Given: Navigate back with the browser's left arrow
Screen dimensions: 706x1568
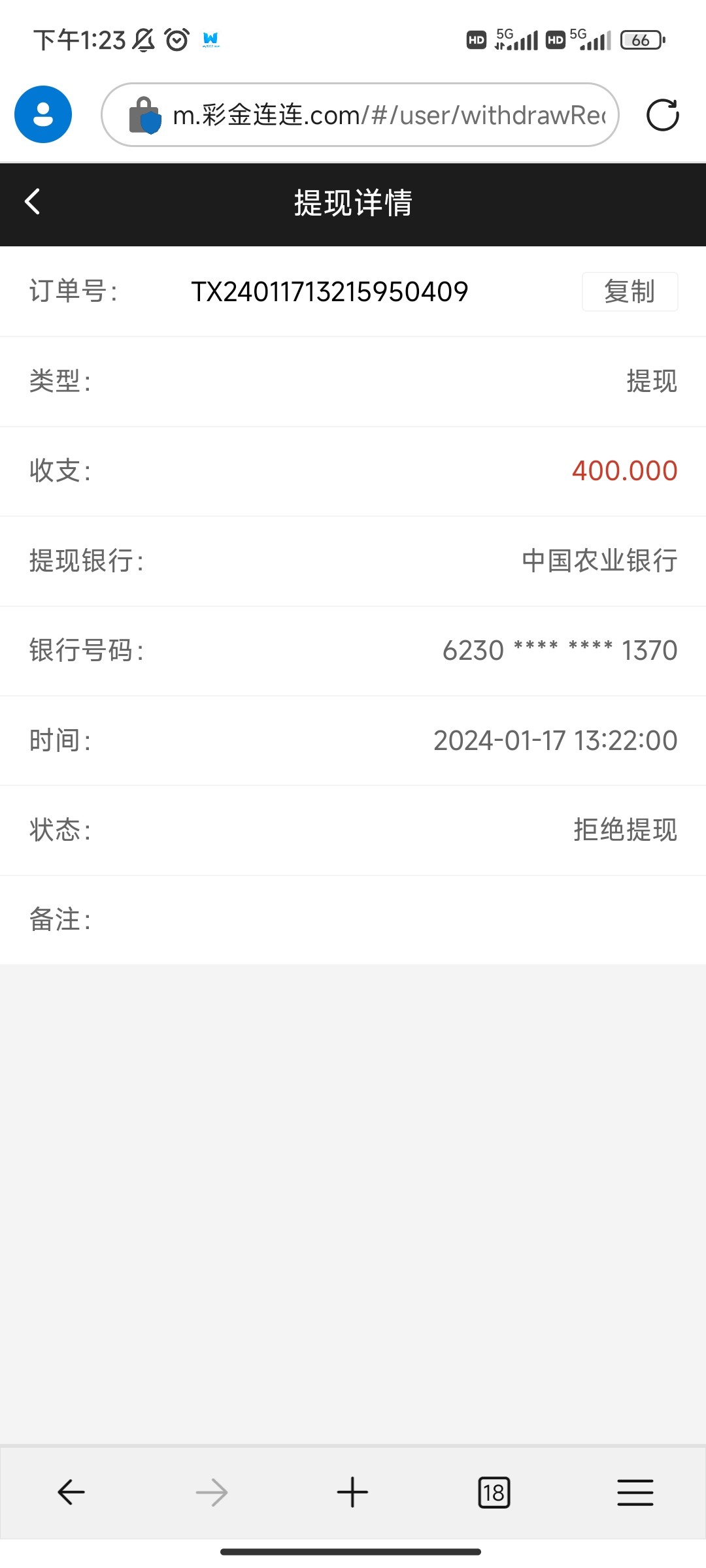Looking at the screenshot, I should pos(71,1492).
